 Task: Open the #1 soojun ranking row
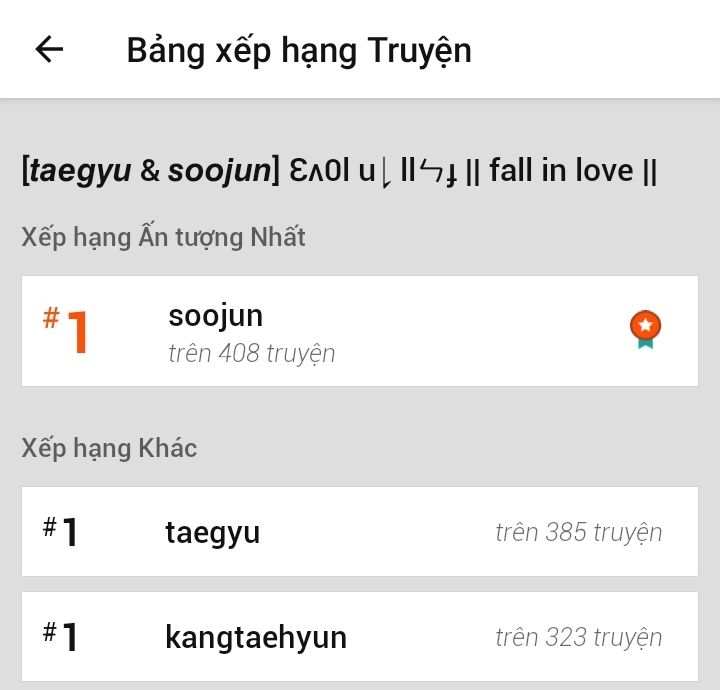(x=359, y=331)
